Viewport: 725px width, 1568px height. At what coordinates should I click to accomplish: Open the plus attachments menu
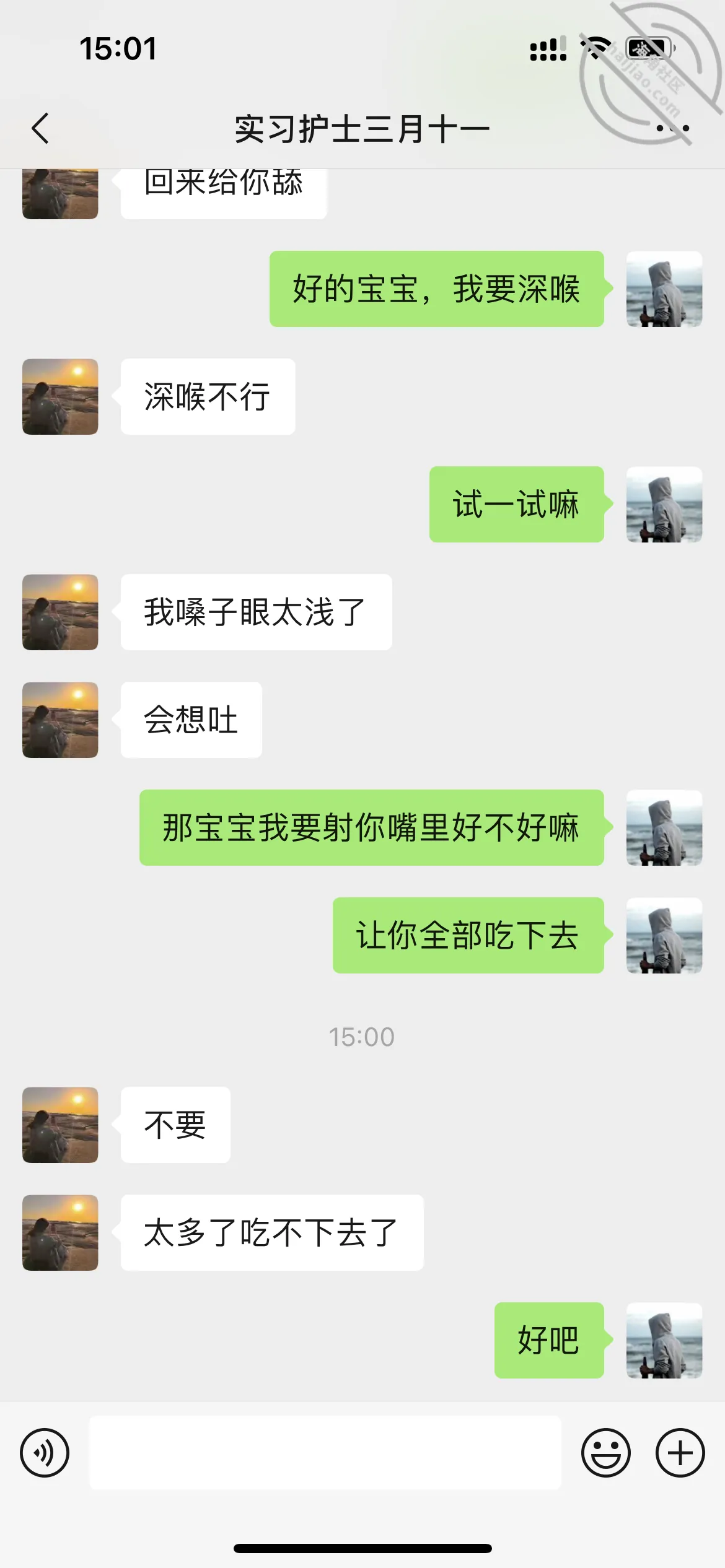[x=680, y=1453]
